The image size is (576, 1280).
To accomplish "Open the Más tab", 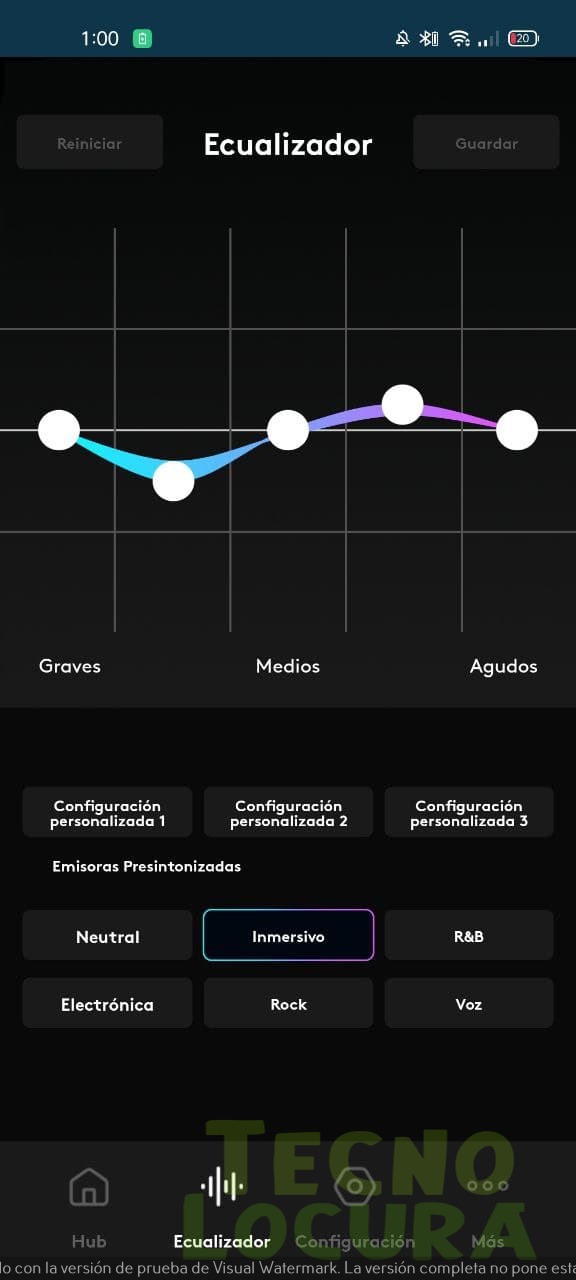I will 488,1207.
